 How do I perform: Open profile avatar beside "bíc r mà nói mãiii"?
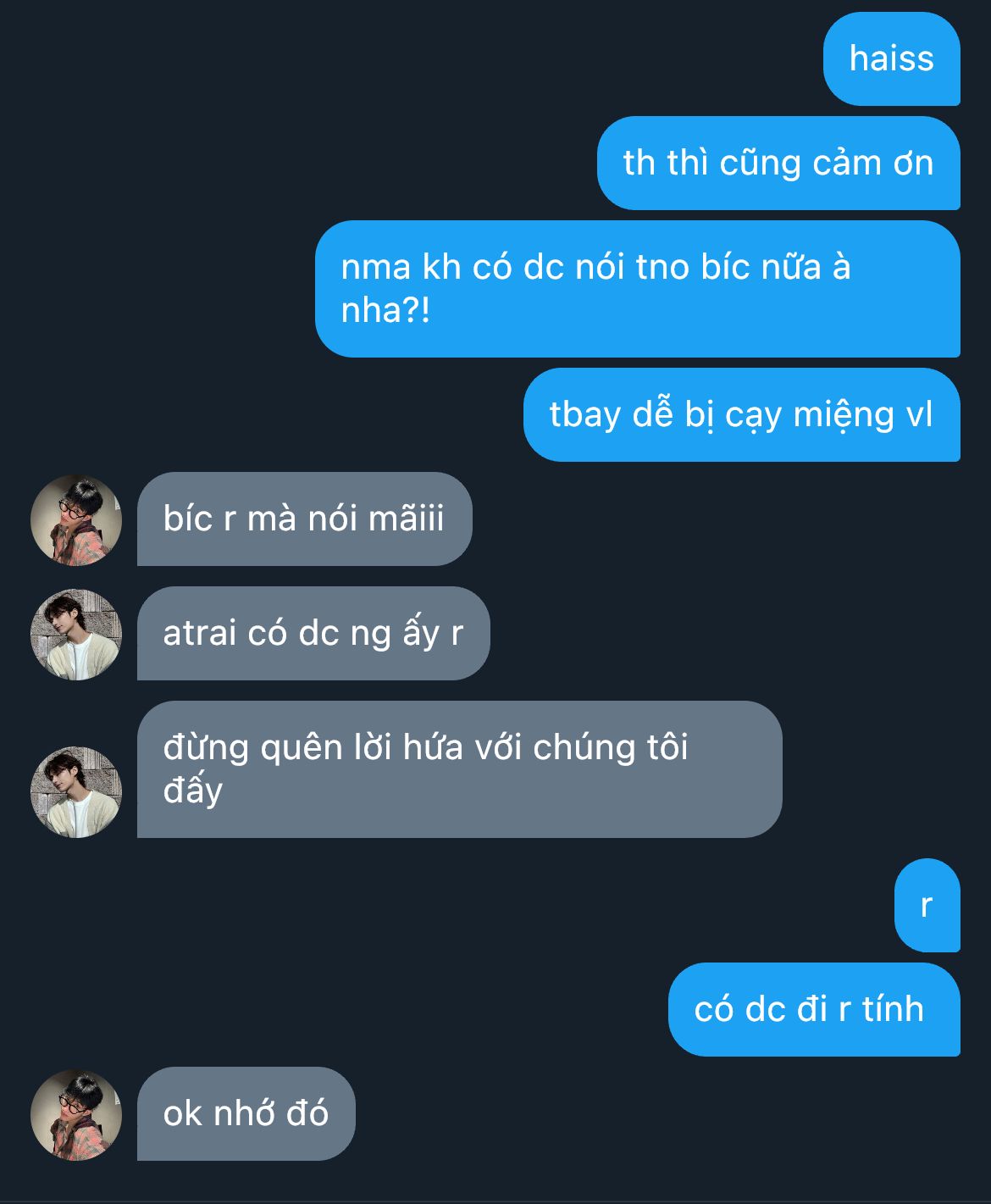[x=76, y=520]
